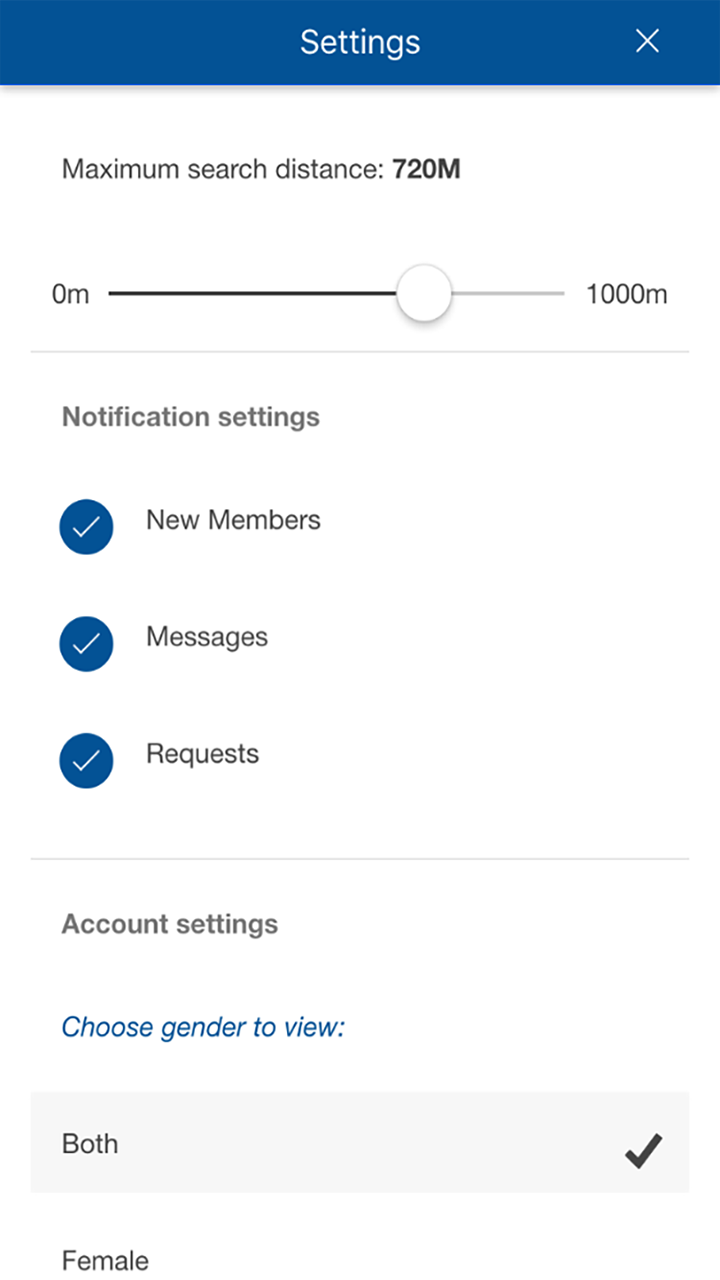Click the Settings title in the header
The height and width of the screenshot is (1280, 720).
[360, 41]
